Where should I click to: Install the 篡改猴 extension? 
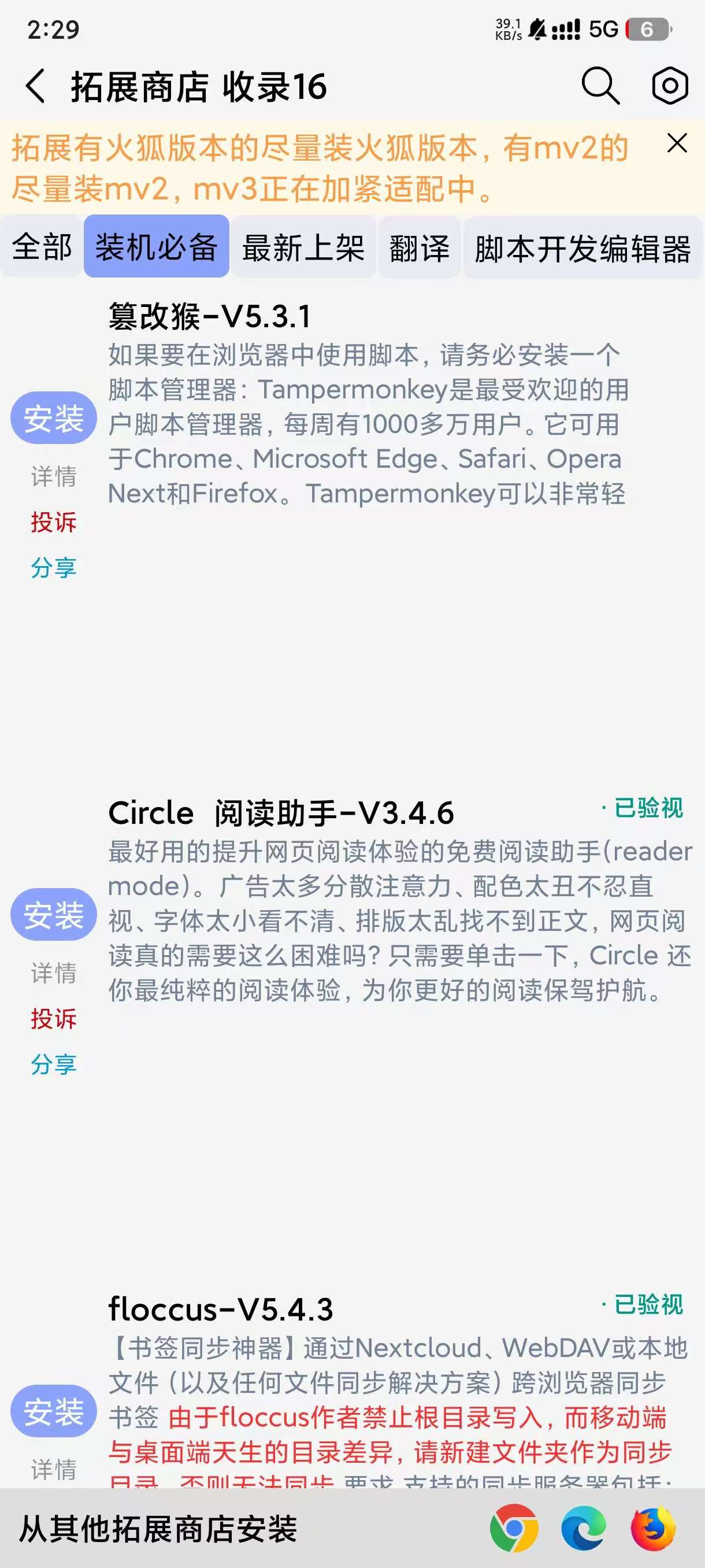54,418
